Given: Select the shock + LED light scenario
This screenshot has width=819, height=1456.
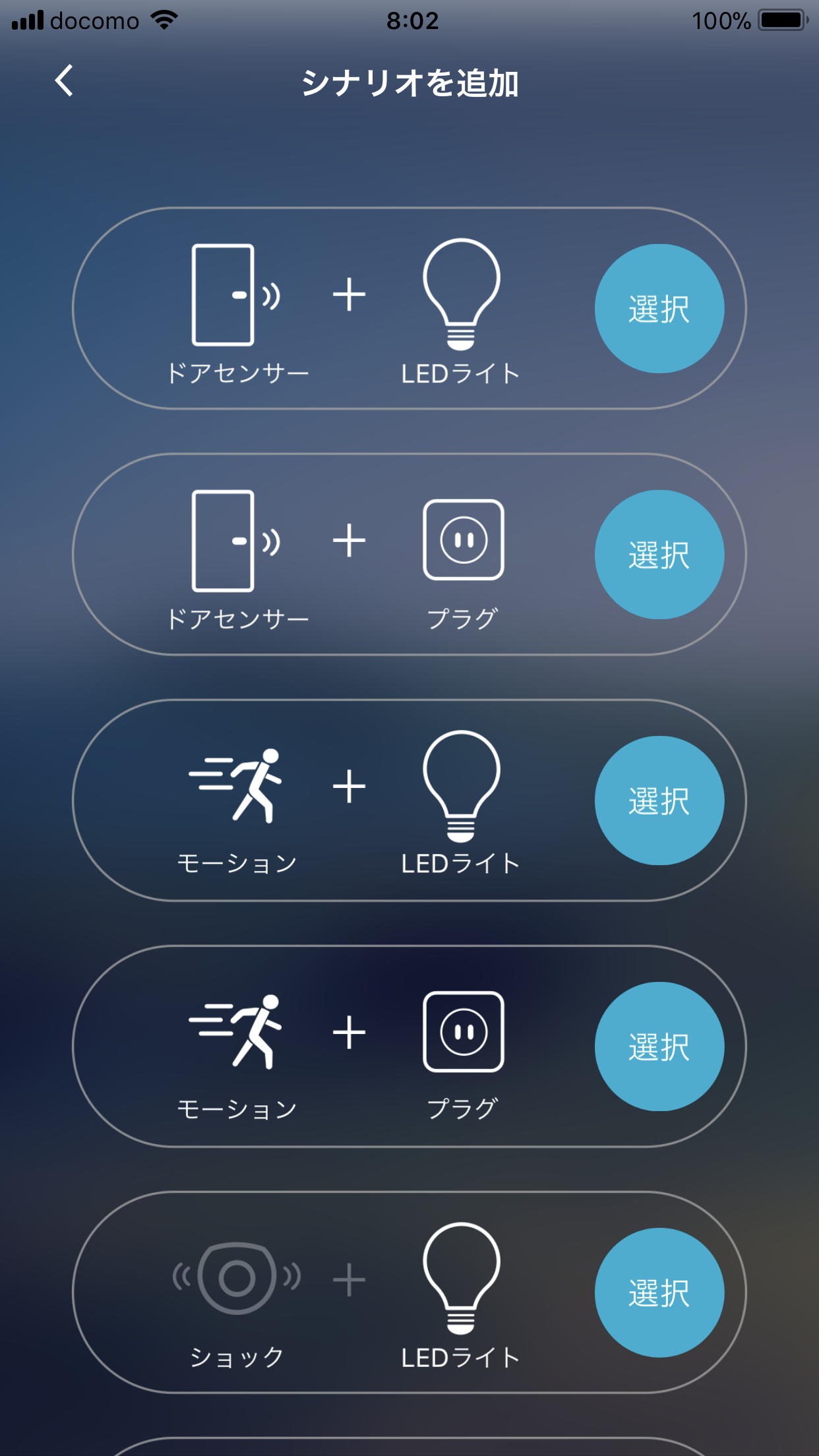Looking at the screenshot, I should pos(659,1291).
